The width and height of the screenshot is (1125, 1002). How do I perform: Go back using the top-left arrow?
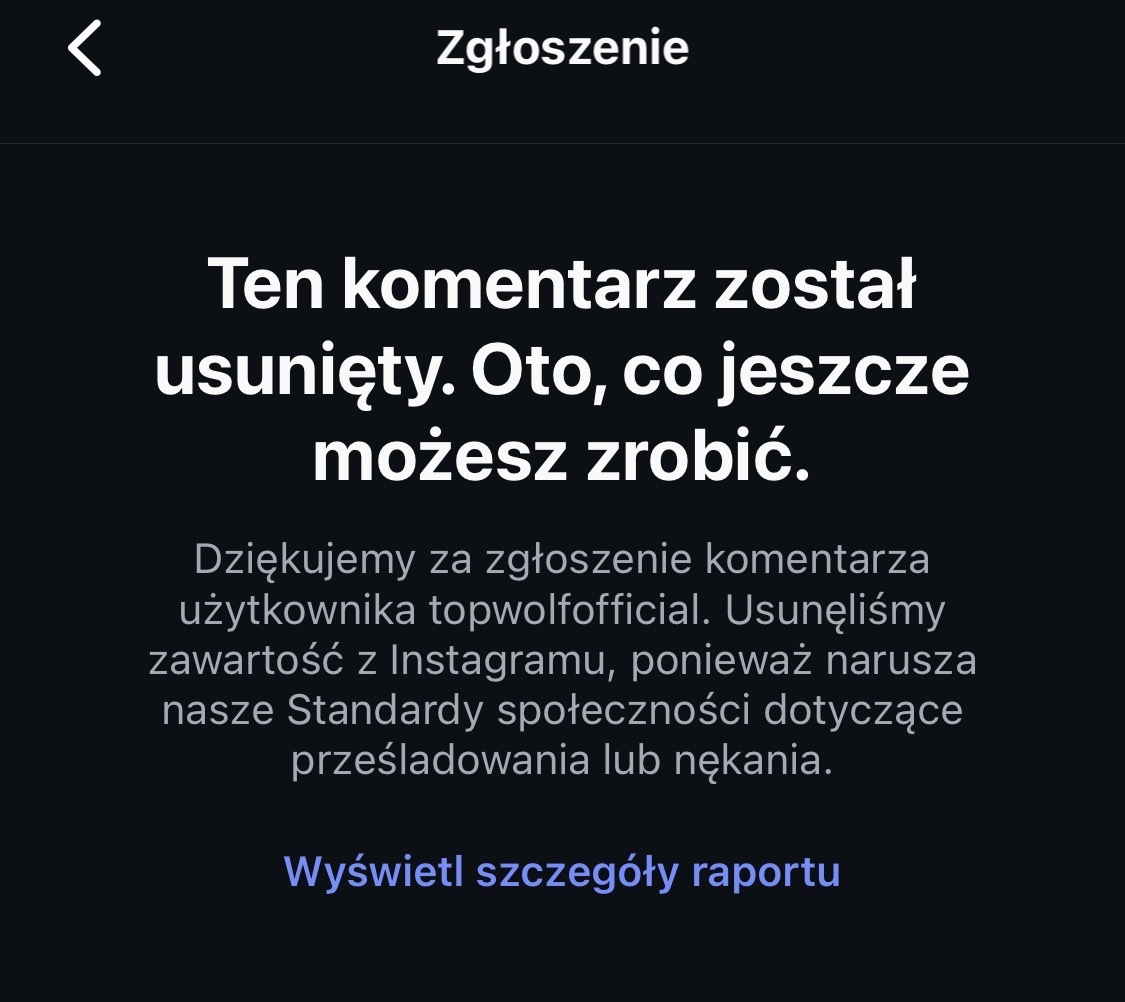click(x=85, y=49)
